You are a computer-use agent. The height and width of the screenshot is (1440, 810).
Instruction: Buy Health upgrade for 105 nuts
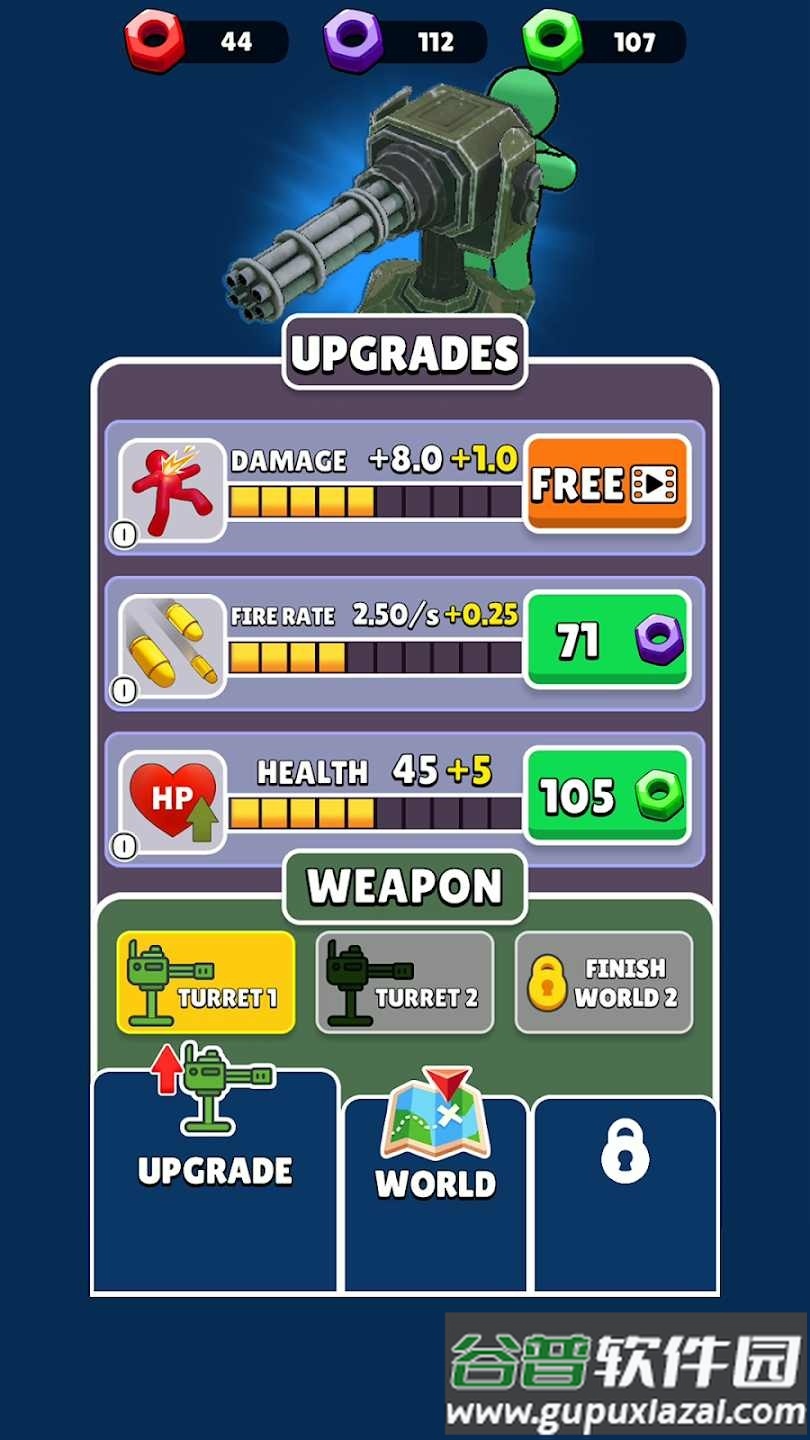pos(606,796)
